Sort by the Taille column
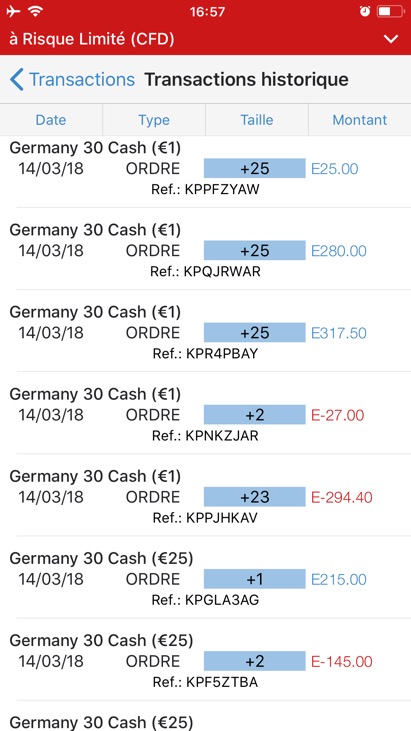 click(257, 120)
